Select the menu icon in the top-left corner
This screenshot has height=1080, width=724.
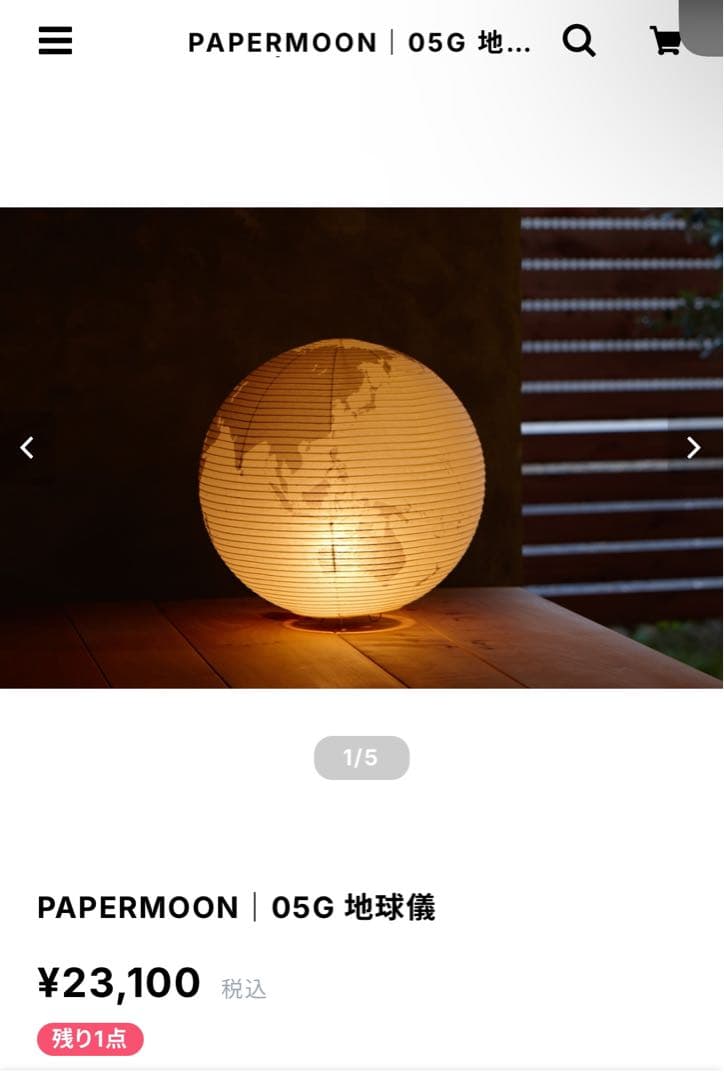click(x=54, y=41)
